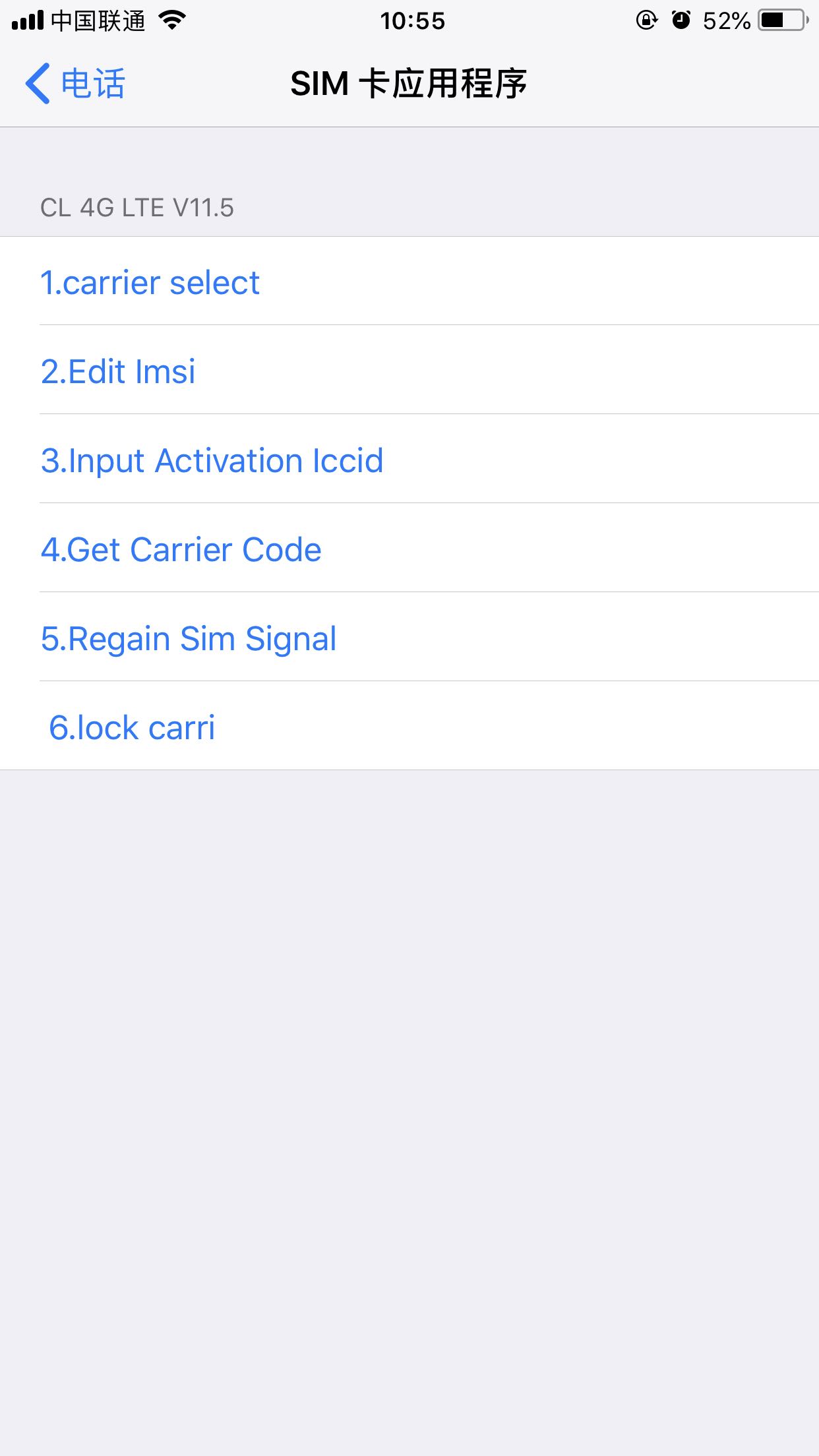Tap 4.Get Carrier Code
This screenshot has width=819, height=1456.
pyautogui.click(x=409, y=548)
